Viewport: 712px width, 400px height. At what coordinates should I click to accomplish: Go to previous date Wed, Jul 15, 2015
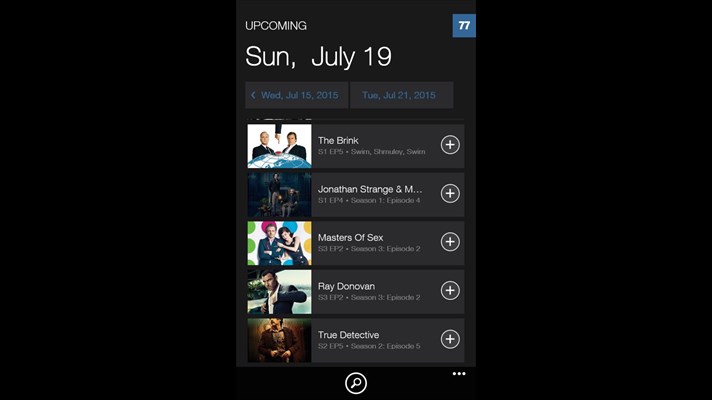click(296, 95)
